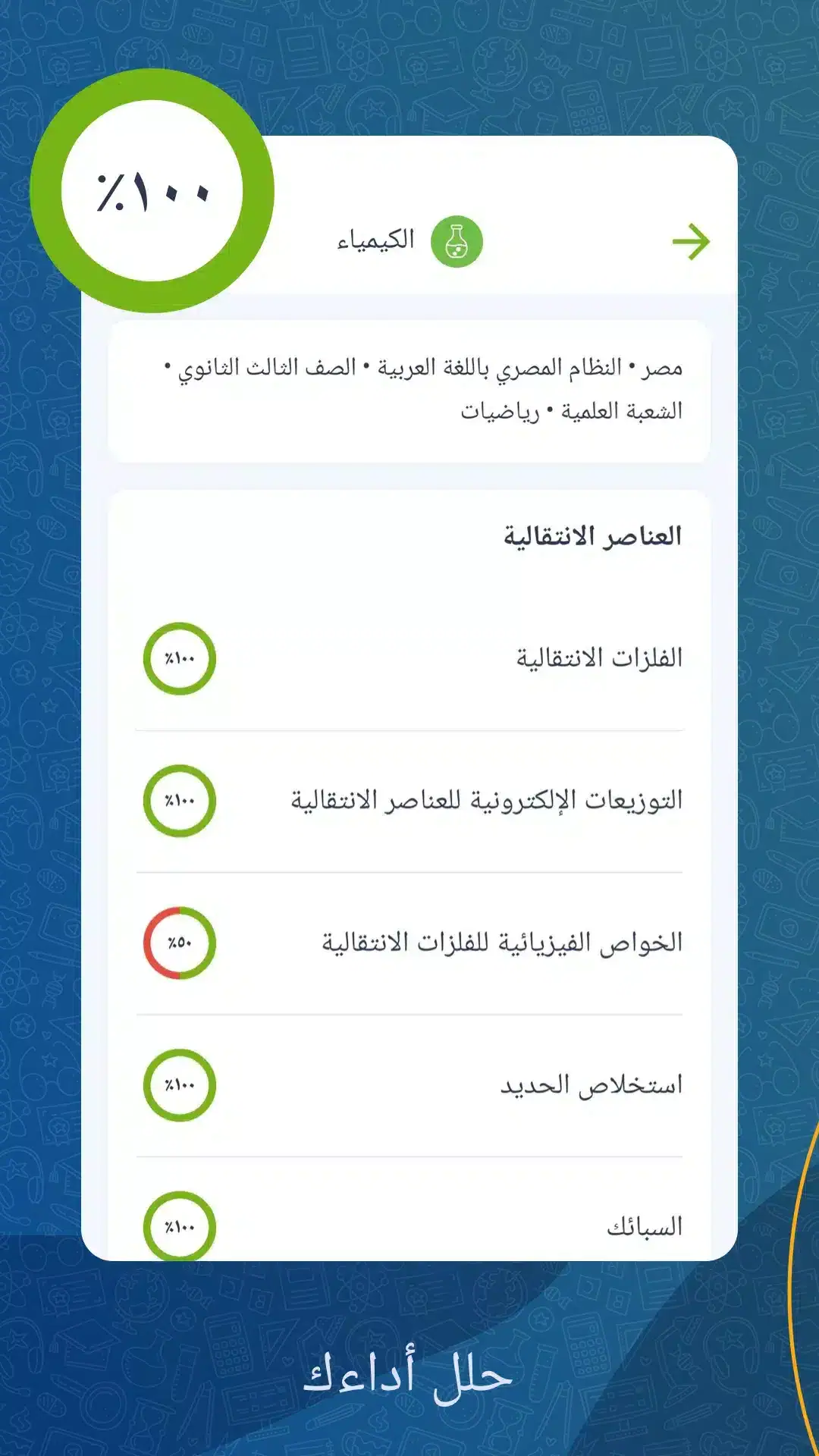Click the red 50% progress circle
This screenshot has width=819, height=1456.
(180, 943)
